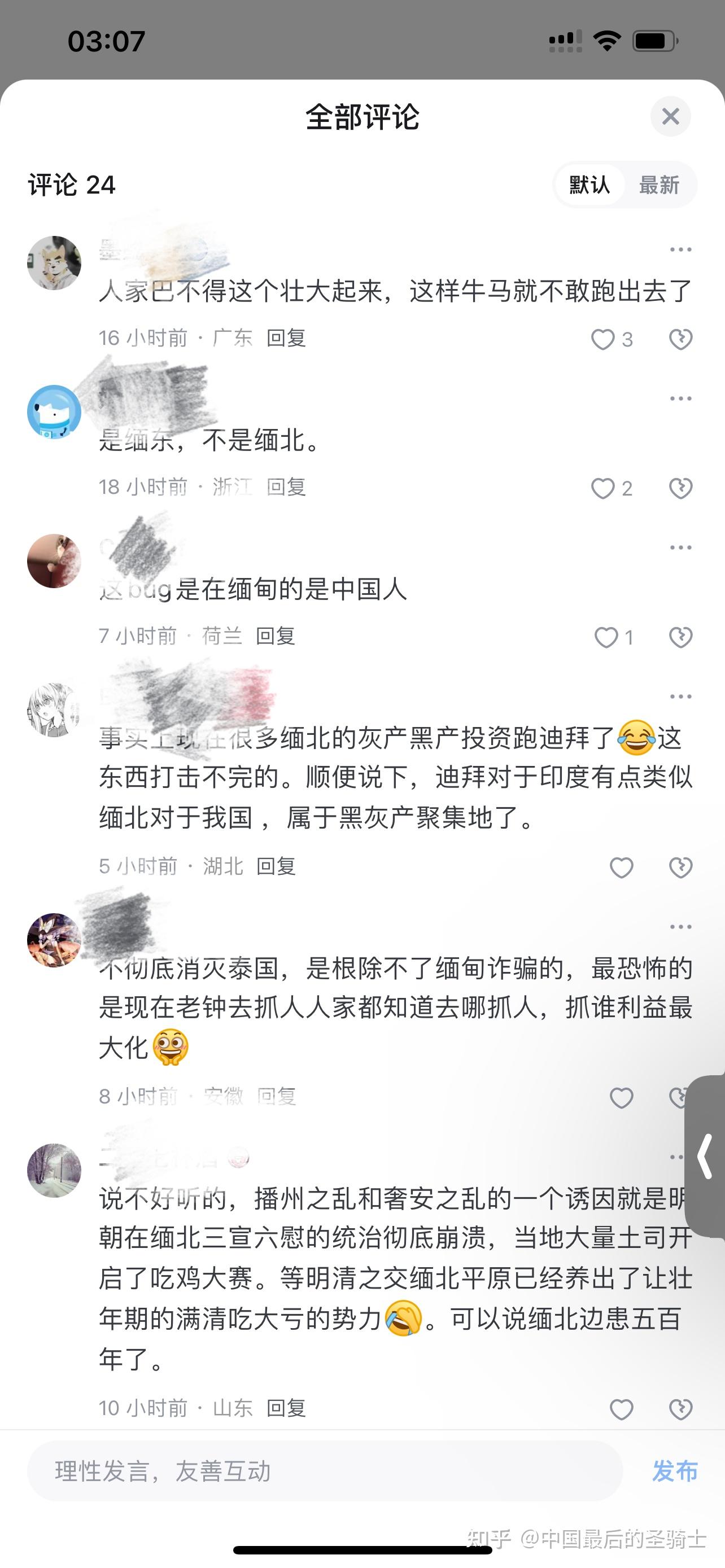Reply to the 浙江 comment posted 18 小时前
Screen dimensions: 725x1568
286,487
